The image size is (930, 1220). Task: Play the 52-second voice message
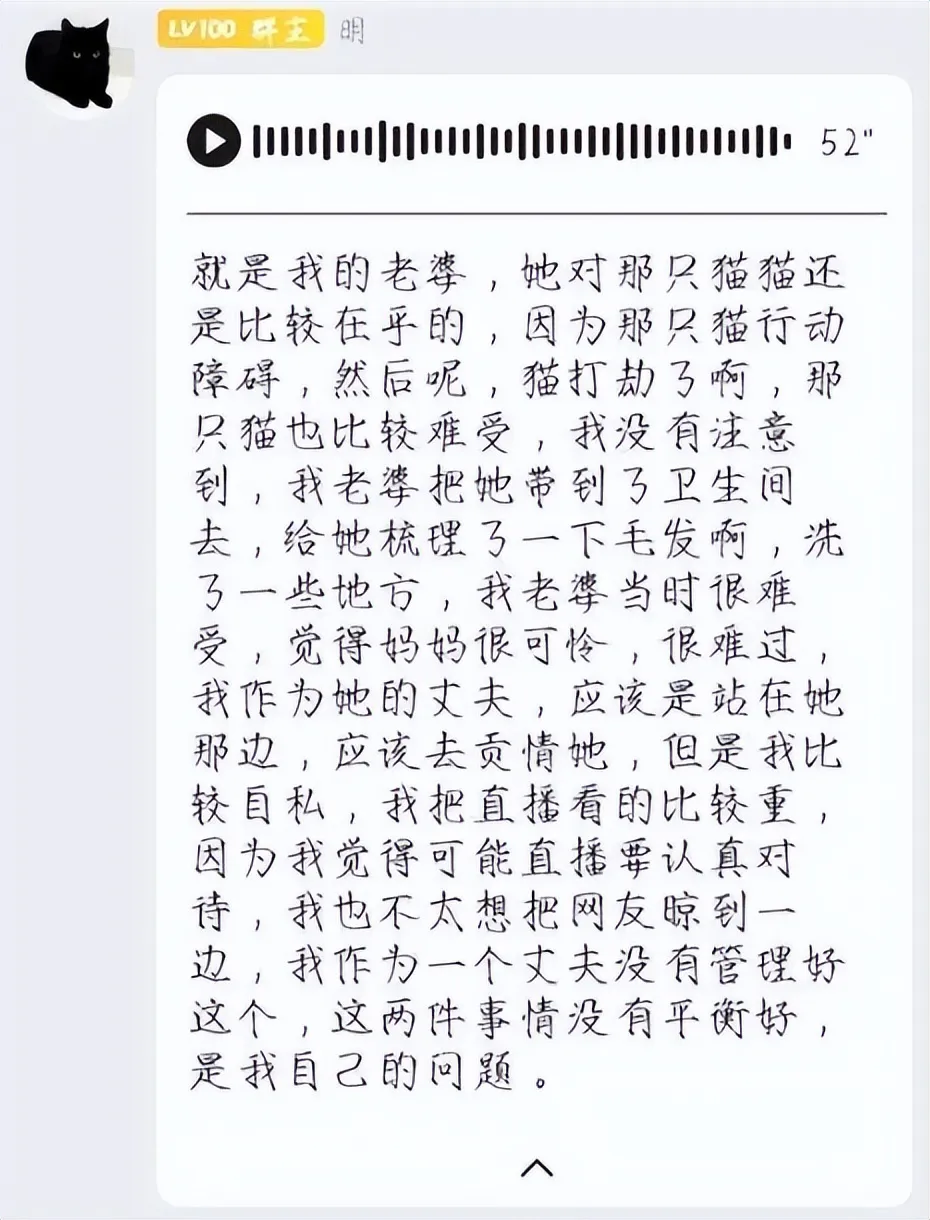[213, 141]
